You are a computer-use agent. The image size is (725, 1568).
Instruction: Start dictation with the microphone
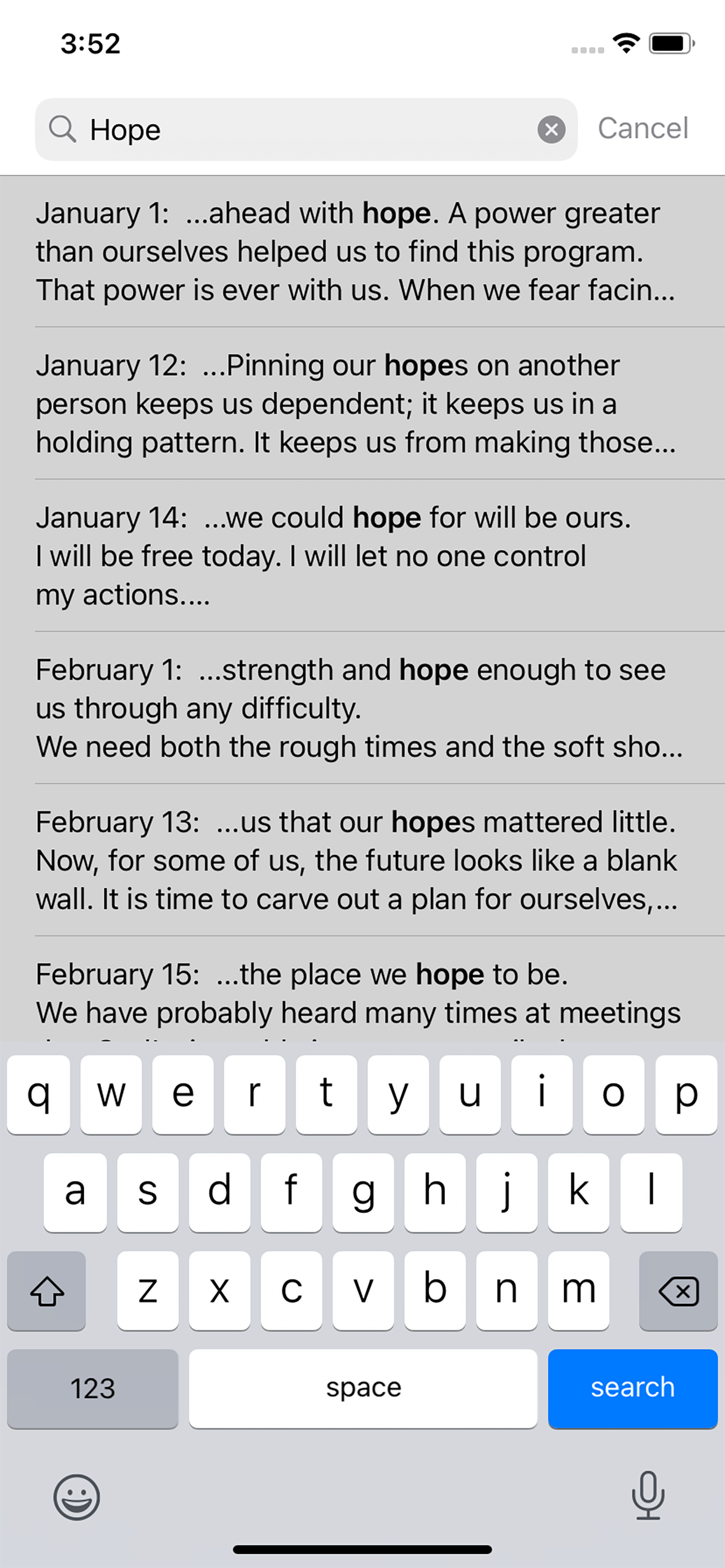648,1496
